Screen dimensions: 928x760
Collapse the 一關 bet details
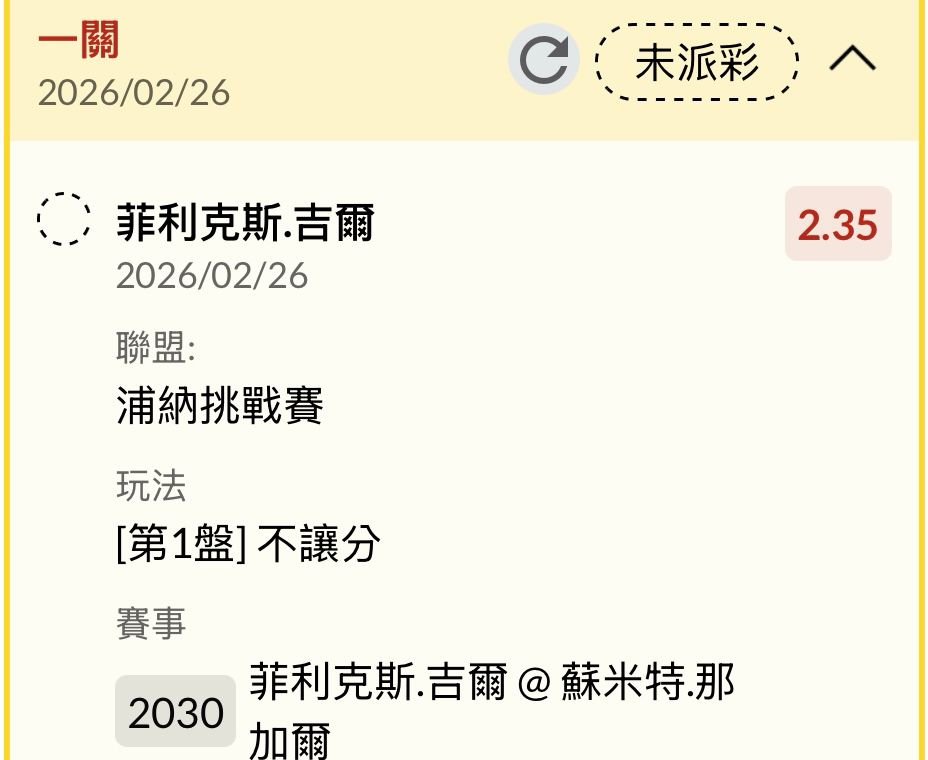(852, 60)
